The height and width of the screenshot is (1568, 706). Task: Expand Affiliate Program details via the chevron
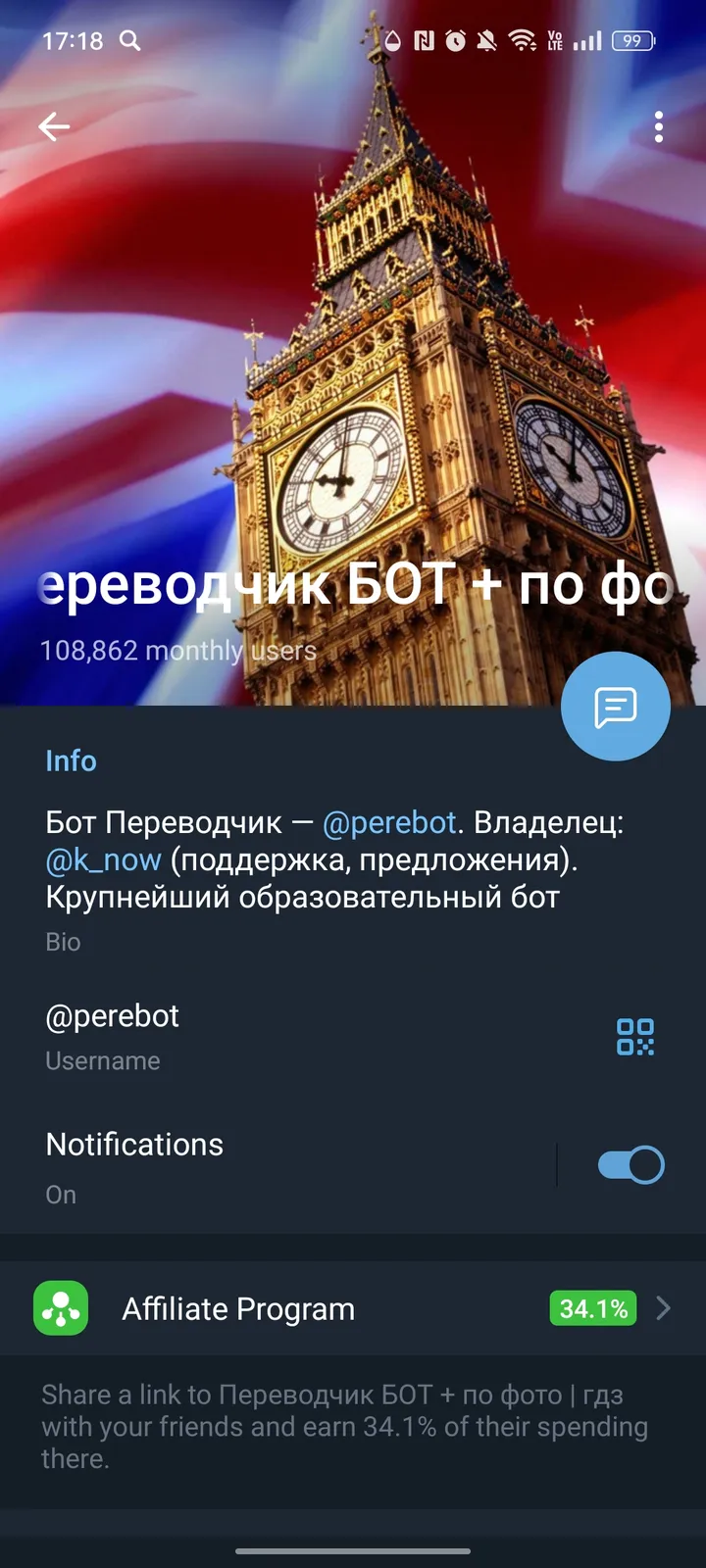pos(663,1307)
